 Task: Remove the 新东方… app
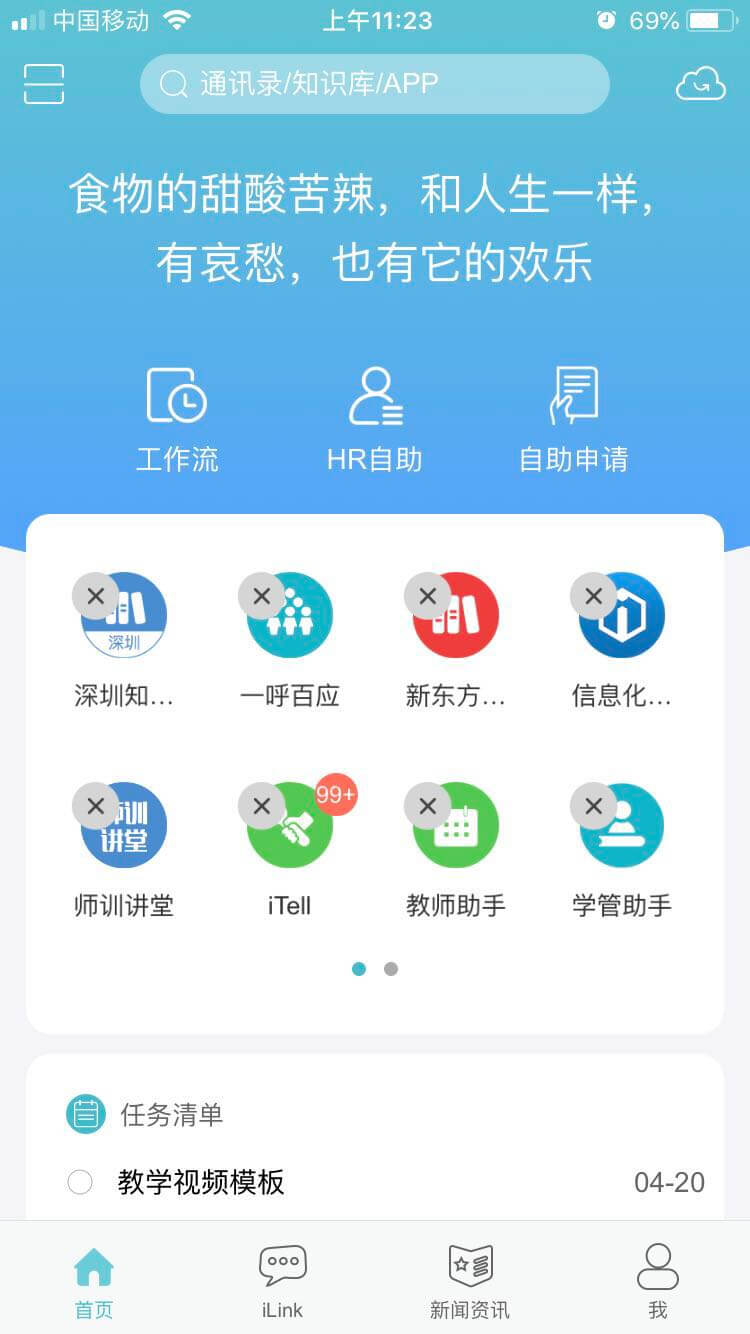[428, 597]
